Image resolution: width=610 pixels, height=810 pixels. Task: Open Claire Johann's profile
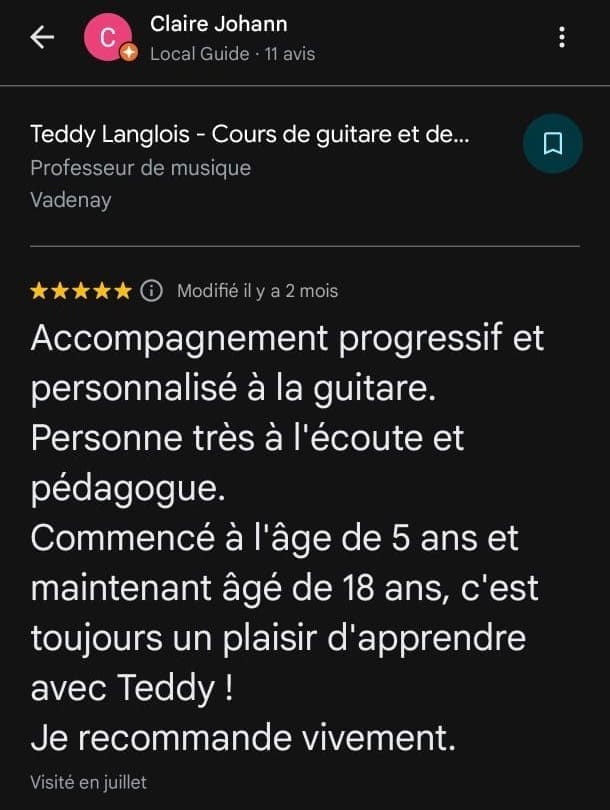click(x=218, y=24)
